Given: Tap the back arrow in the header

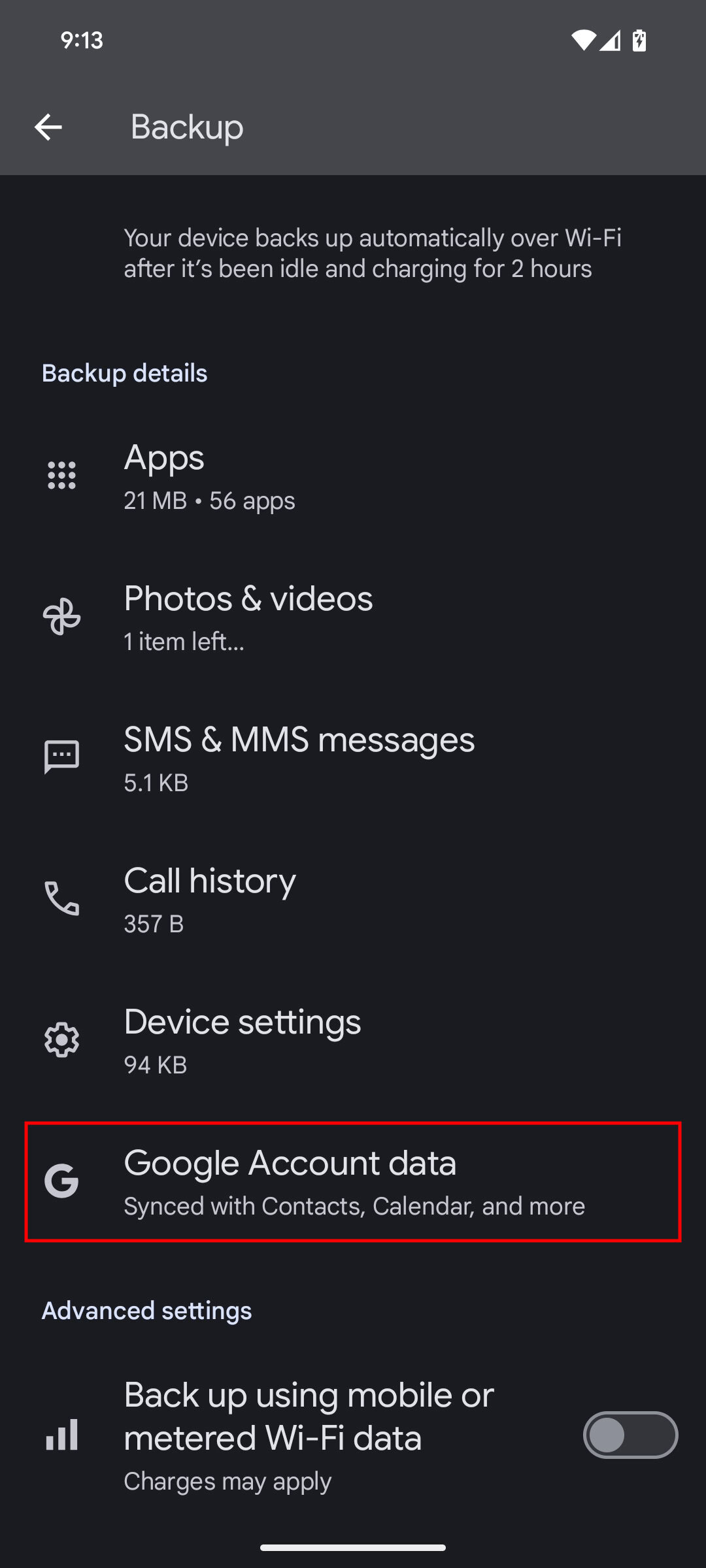Looking at the screenshot, I should (48, 127).
